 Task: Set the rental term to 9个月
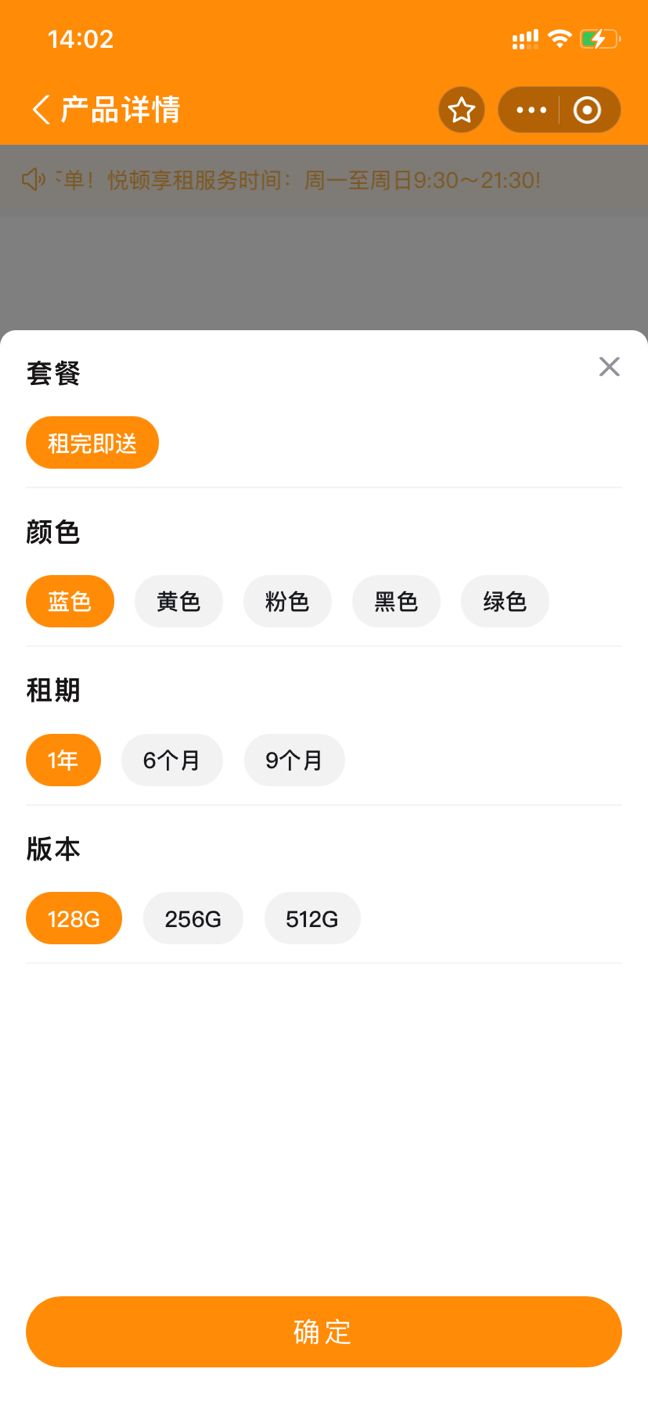pos(294,760)
